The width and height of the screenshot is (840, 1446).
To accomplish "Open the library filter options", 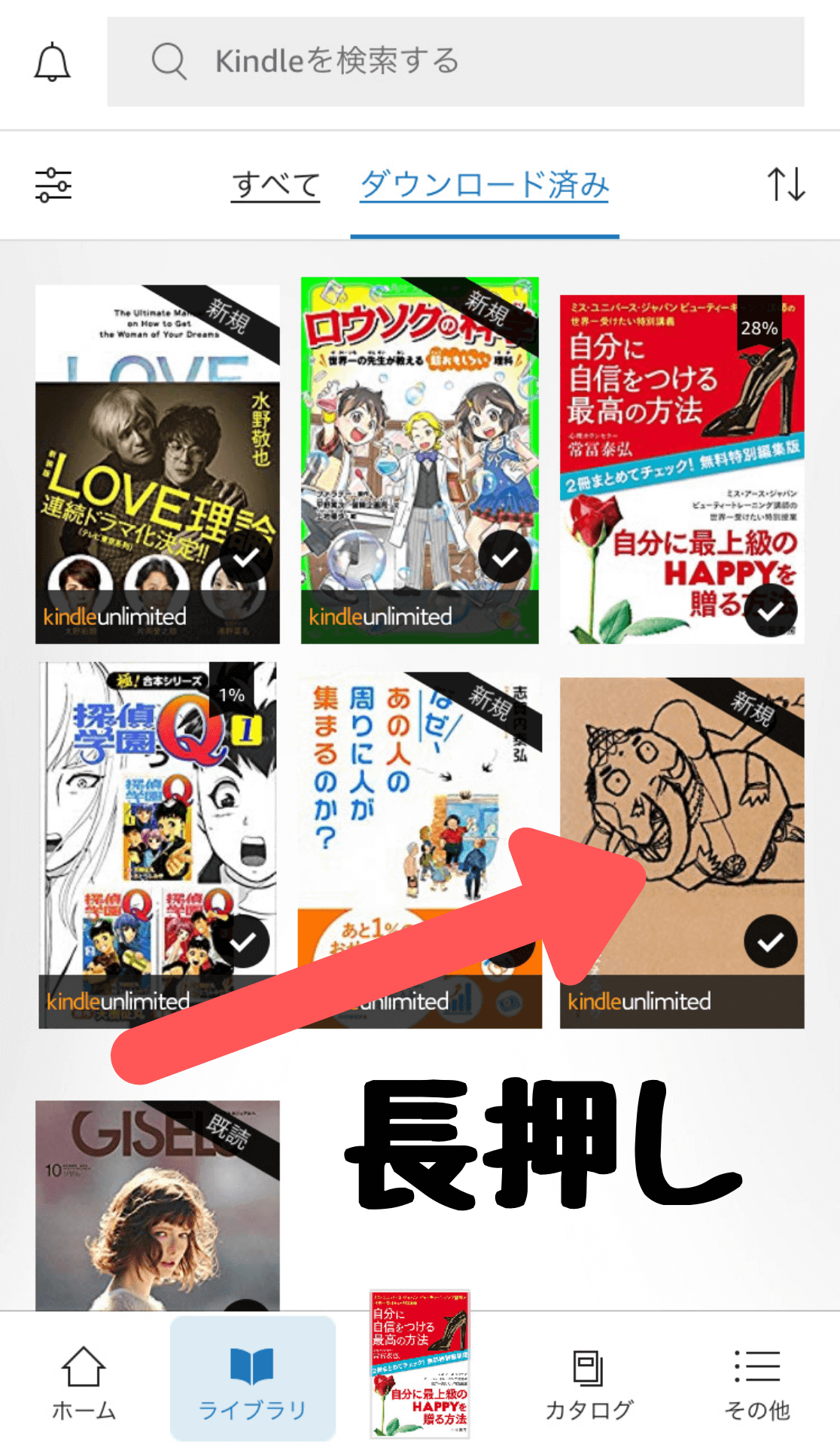I will pyautogui.click(x=53, y=185).
